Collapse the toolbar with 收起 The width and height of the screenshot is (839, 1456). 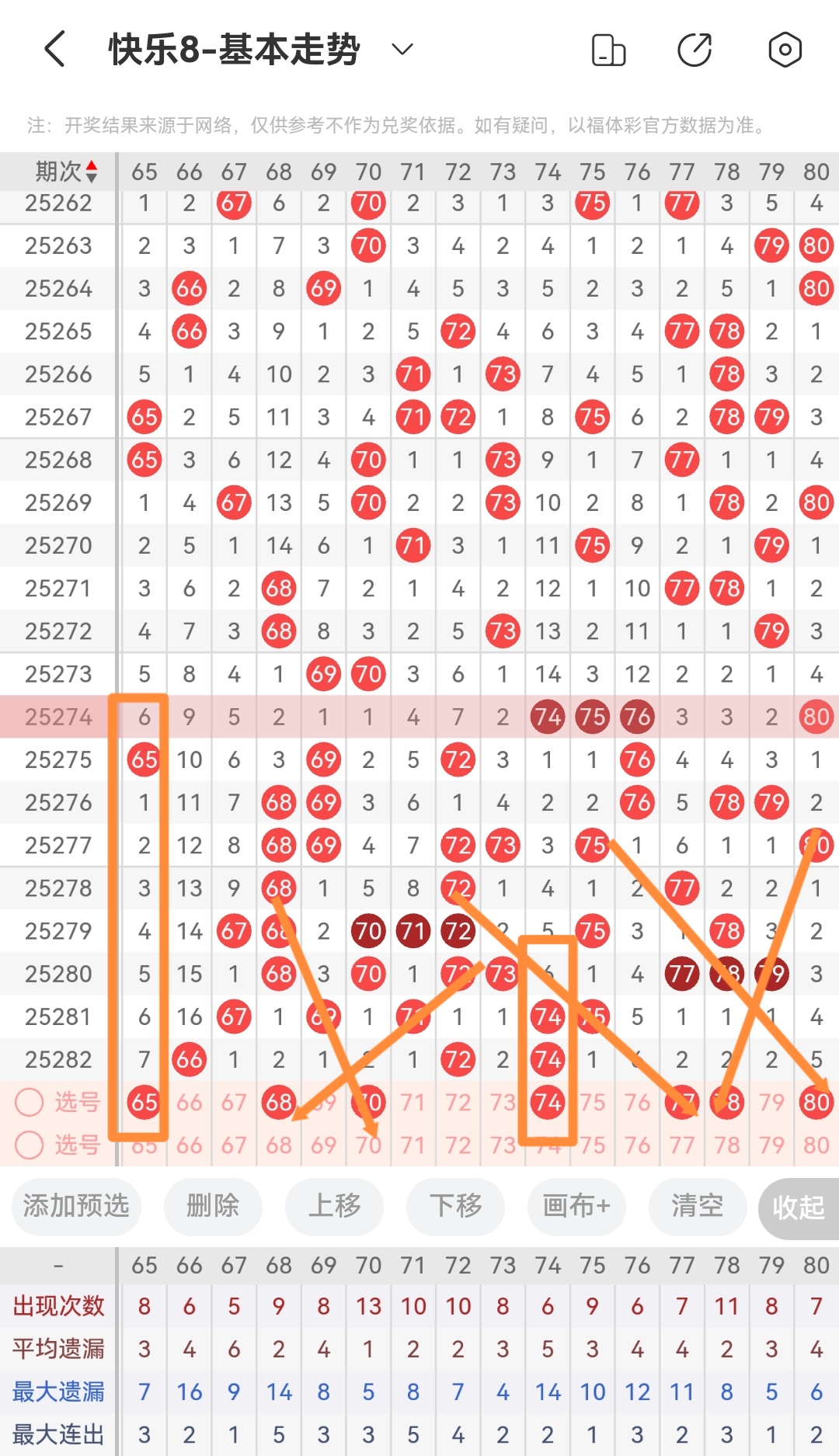pos(799,1208)
